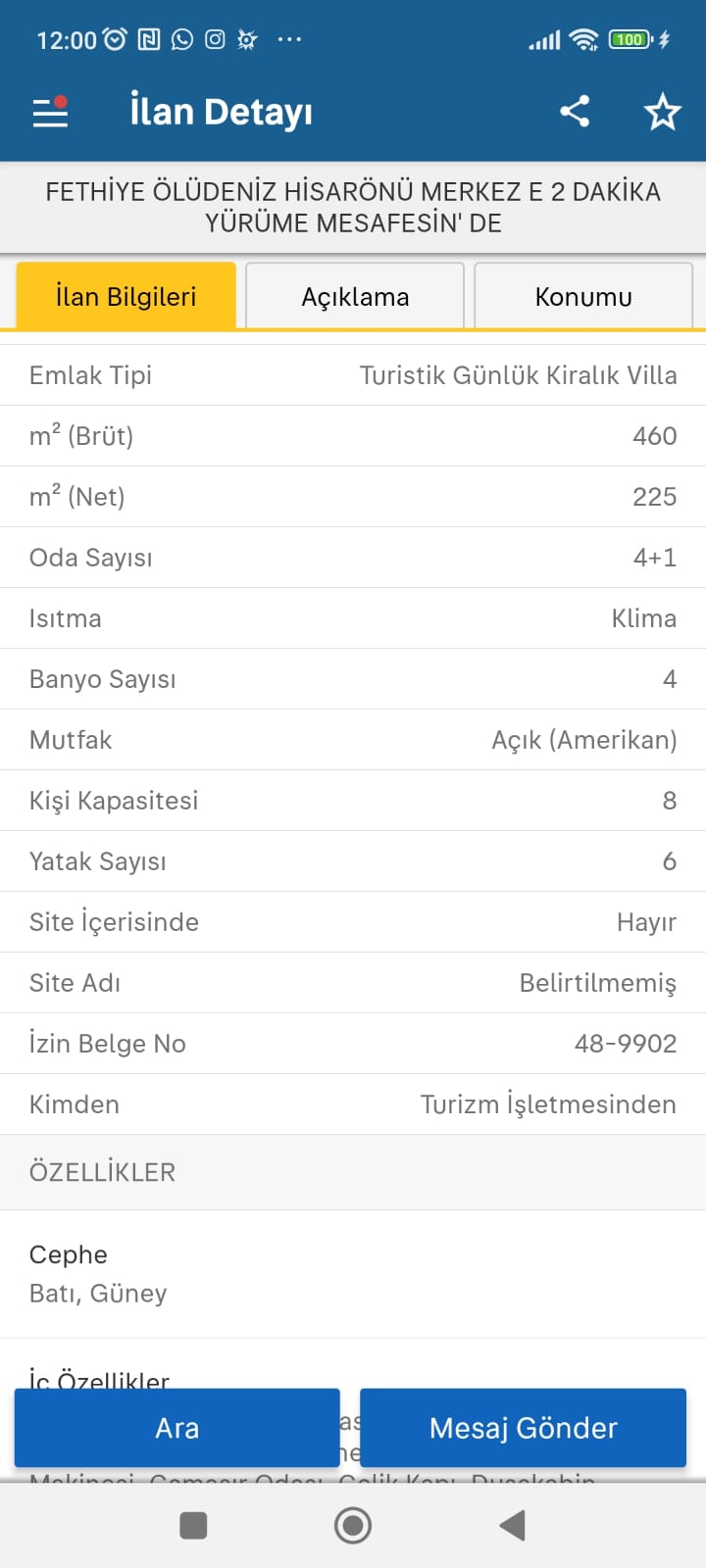The image size is (706, 1568).
Task: Share this listing
Action: (575, 112)
